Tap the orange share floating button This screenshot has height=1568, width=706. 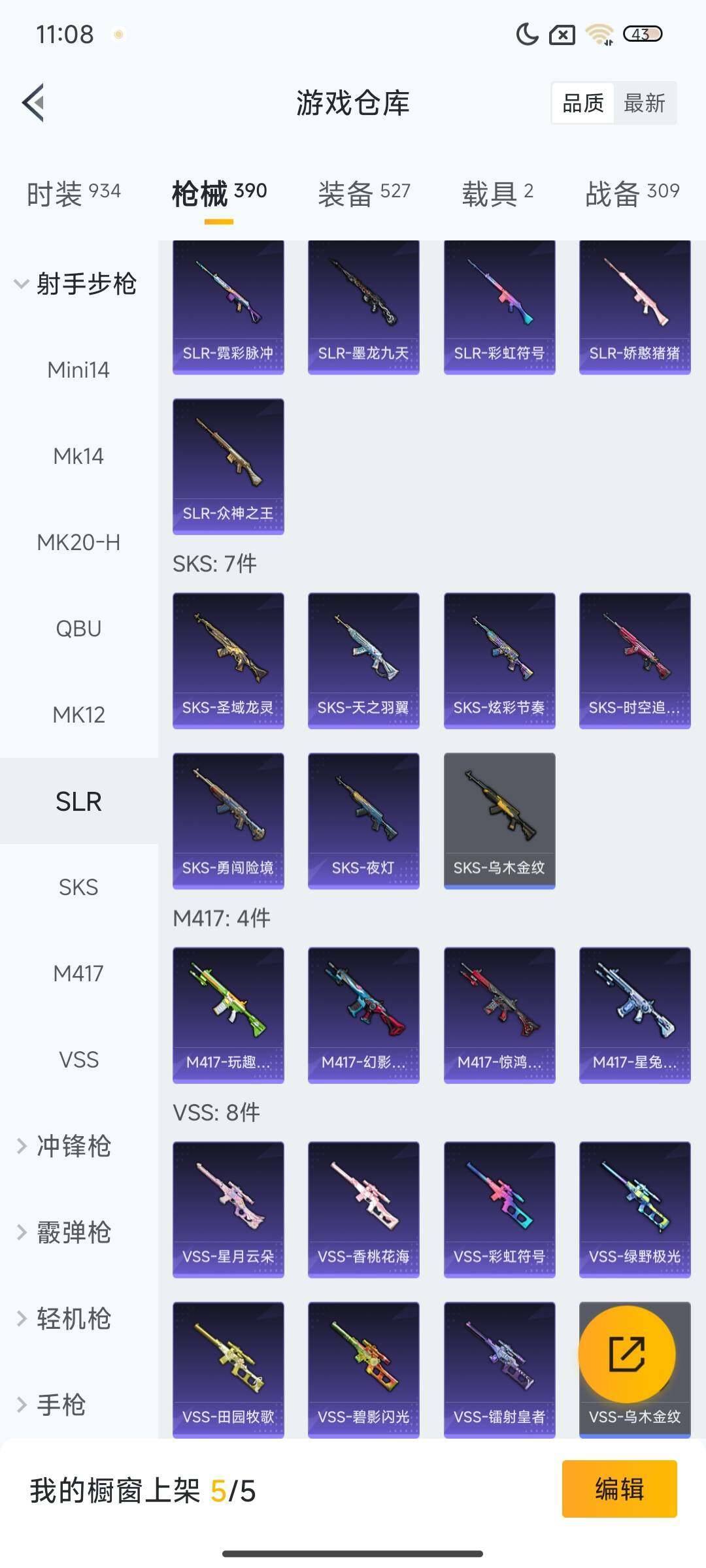tap(626, 1354)
